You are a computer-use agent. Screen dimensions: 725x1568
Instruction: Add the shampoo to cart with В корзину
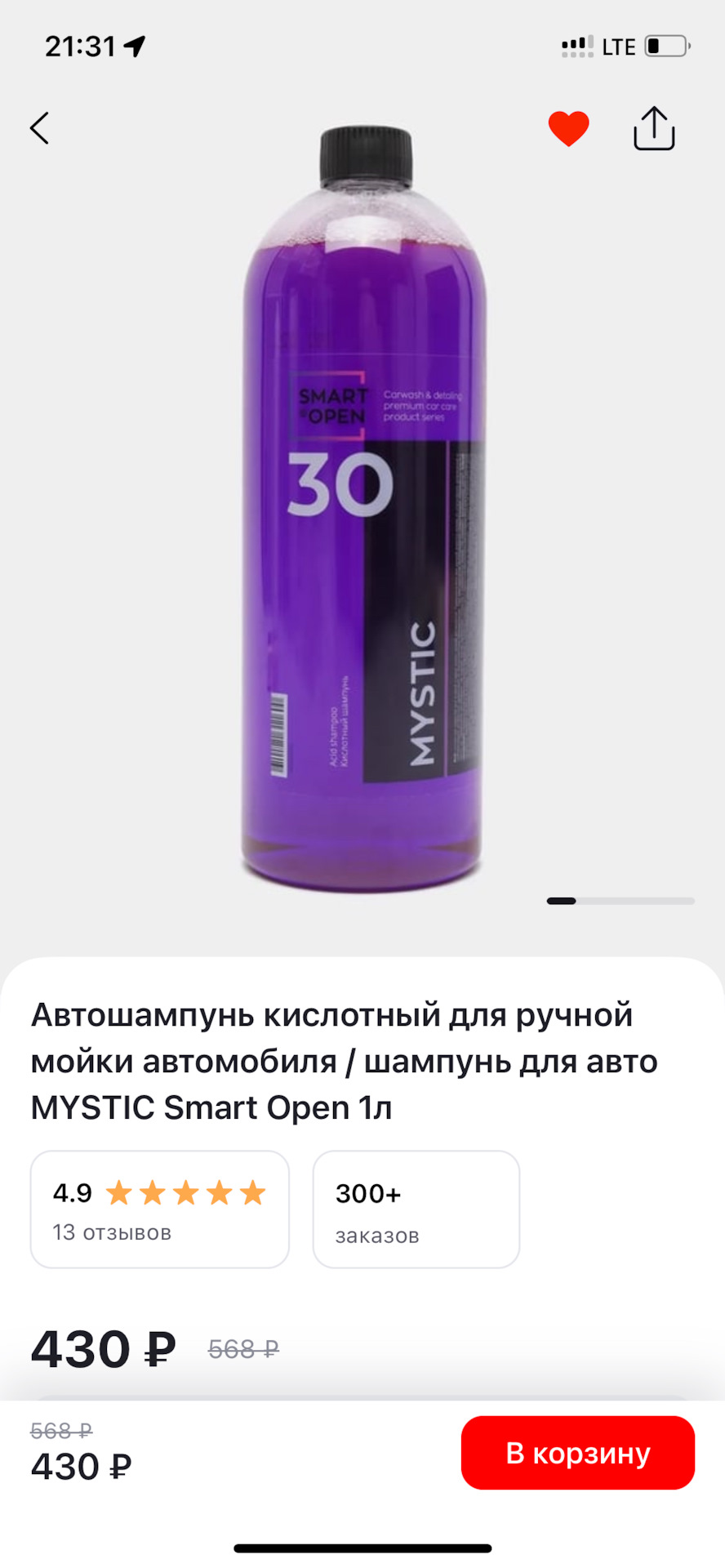click(x=577, y=1454)
